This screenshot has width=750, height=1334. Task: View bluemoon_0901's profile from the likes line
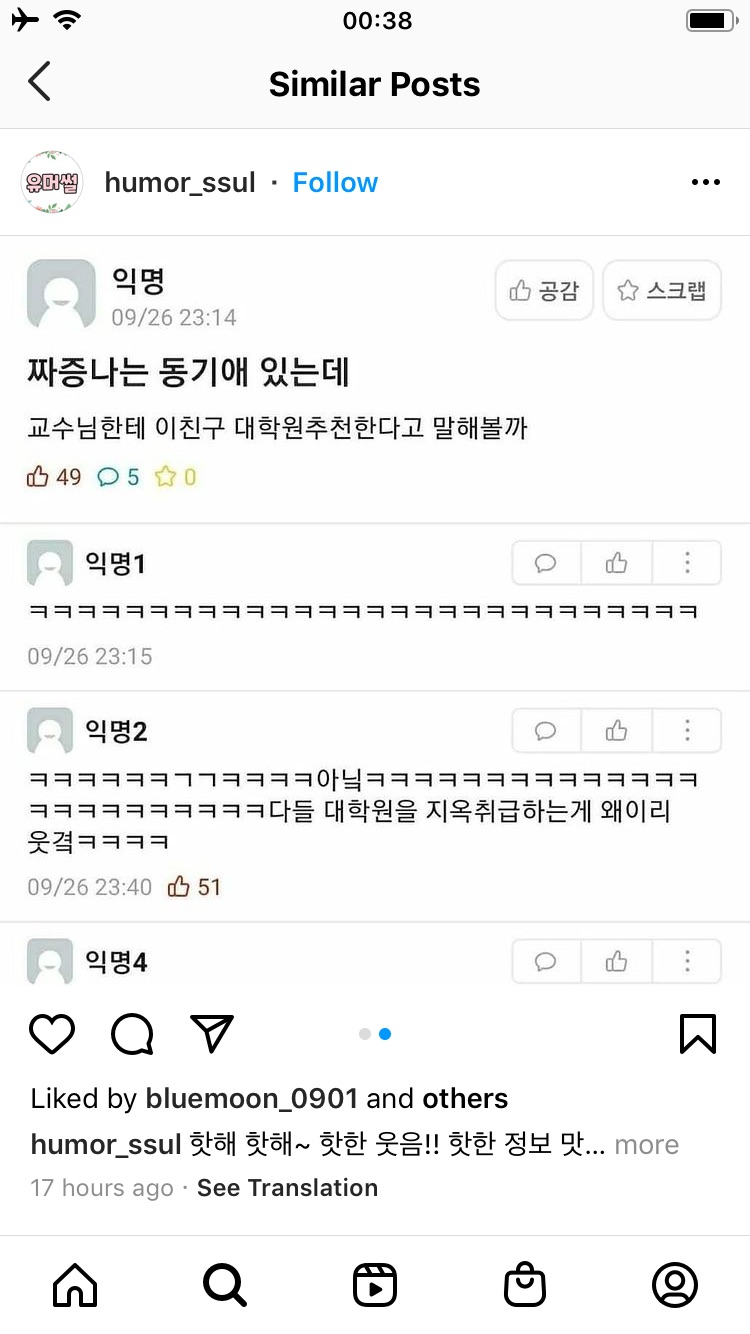(251, 1099)
